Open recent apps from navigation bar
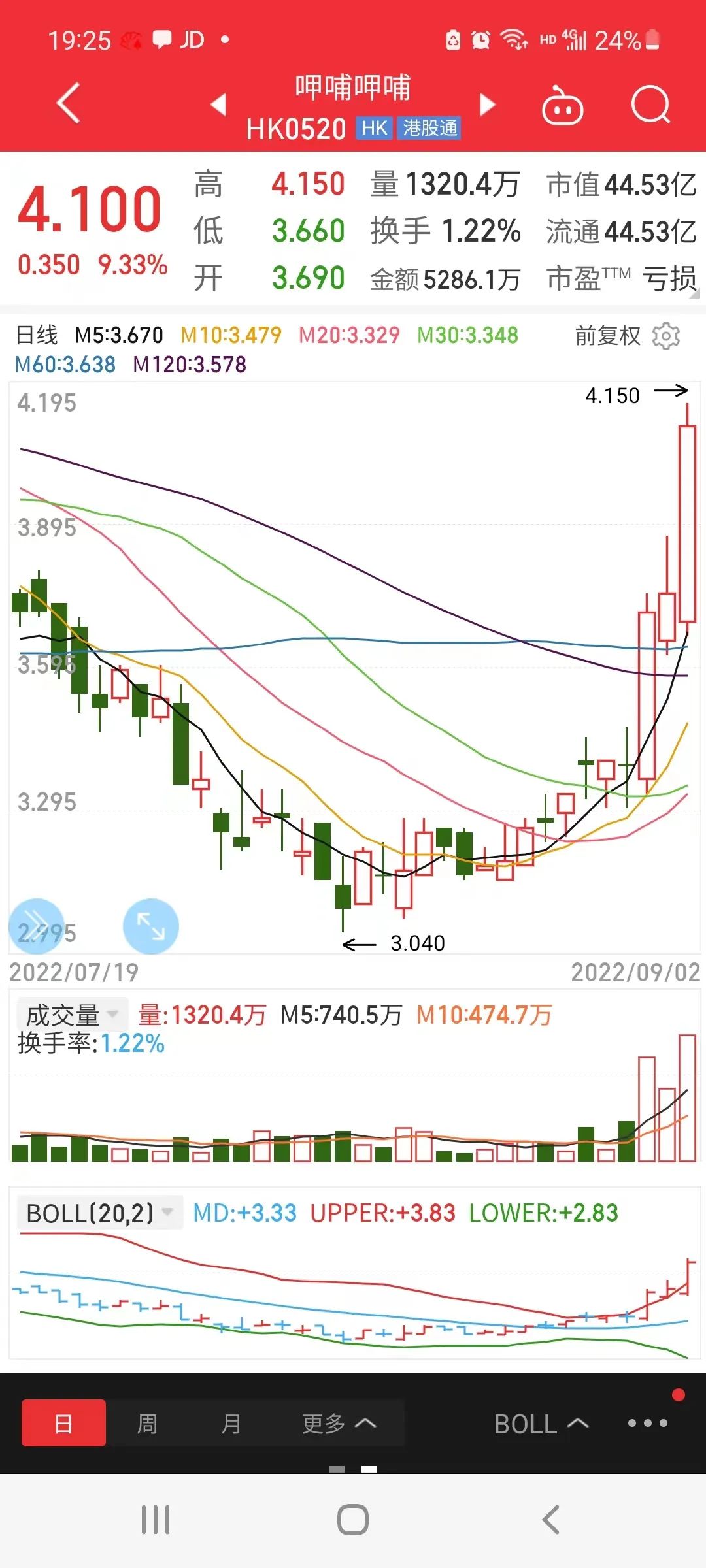706x1568 pixels. 156,1520
